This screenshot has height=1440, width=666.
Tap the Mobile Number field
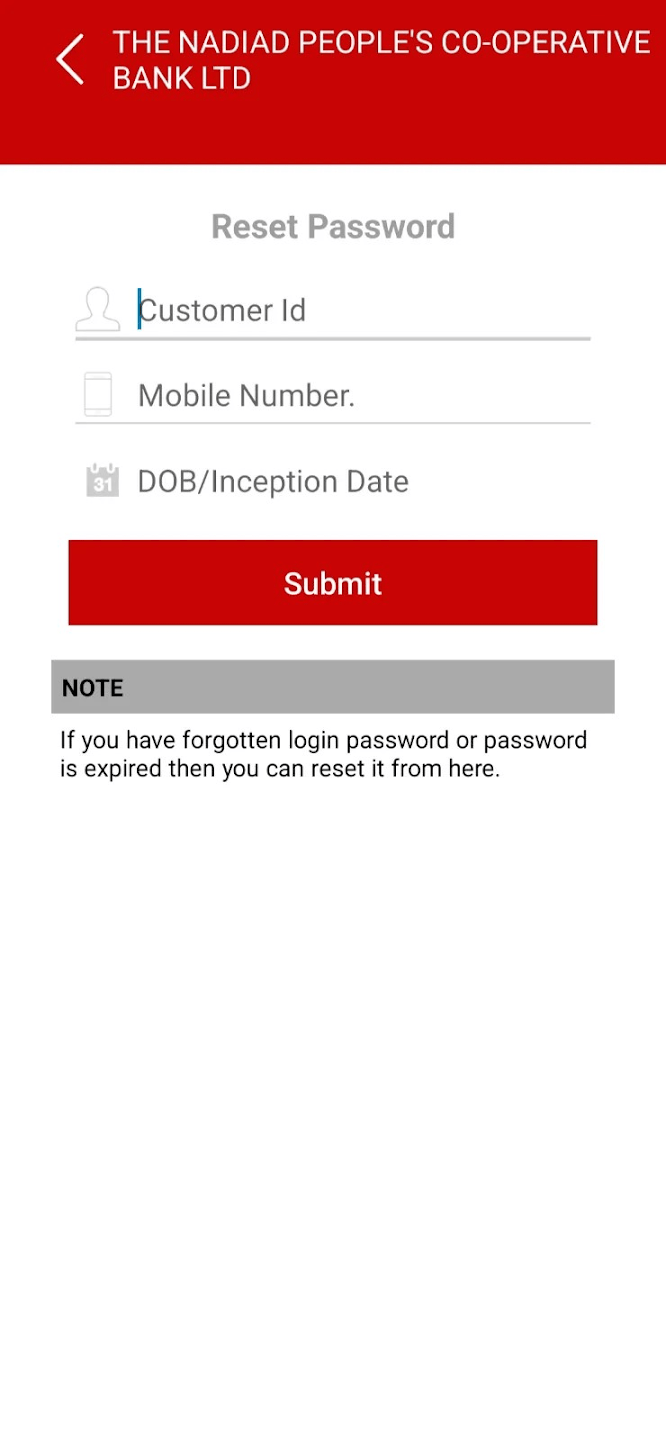tap(360, 396)
